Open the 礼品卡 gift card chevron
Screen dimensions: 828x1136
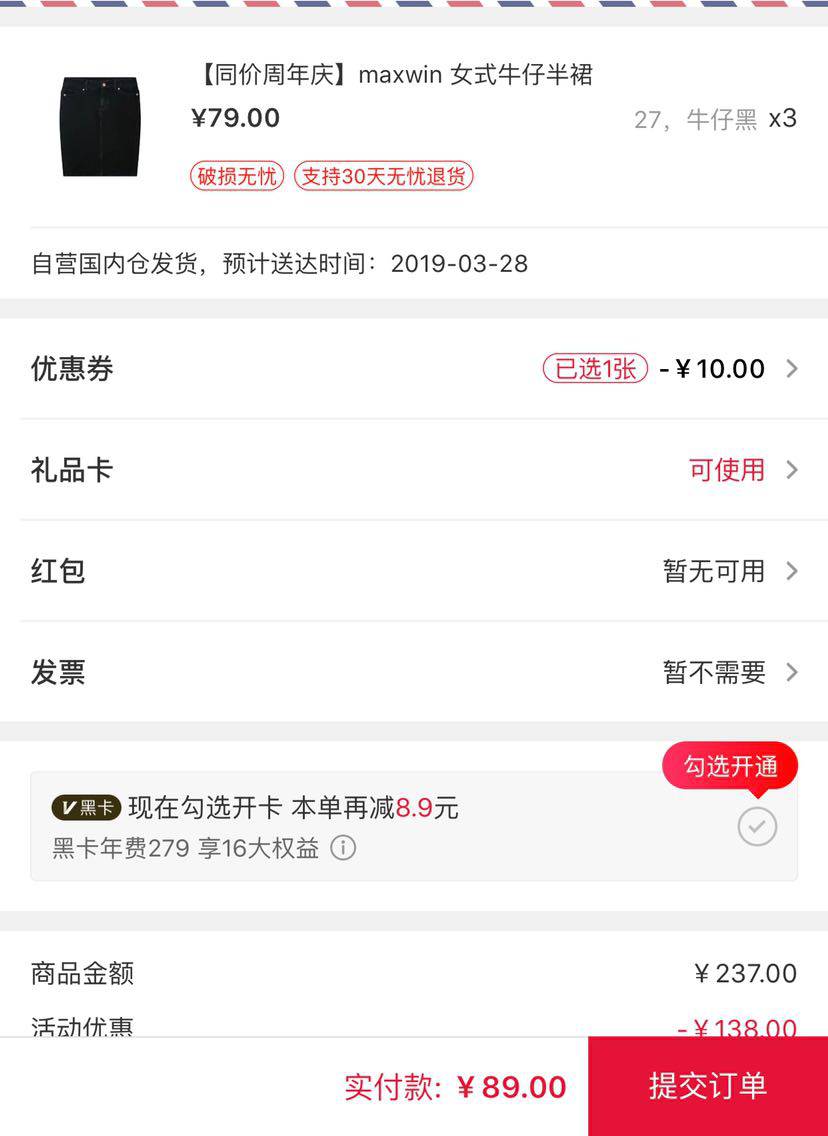(x=791, y=470)
